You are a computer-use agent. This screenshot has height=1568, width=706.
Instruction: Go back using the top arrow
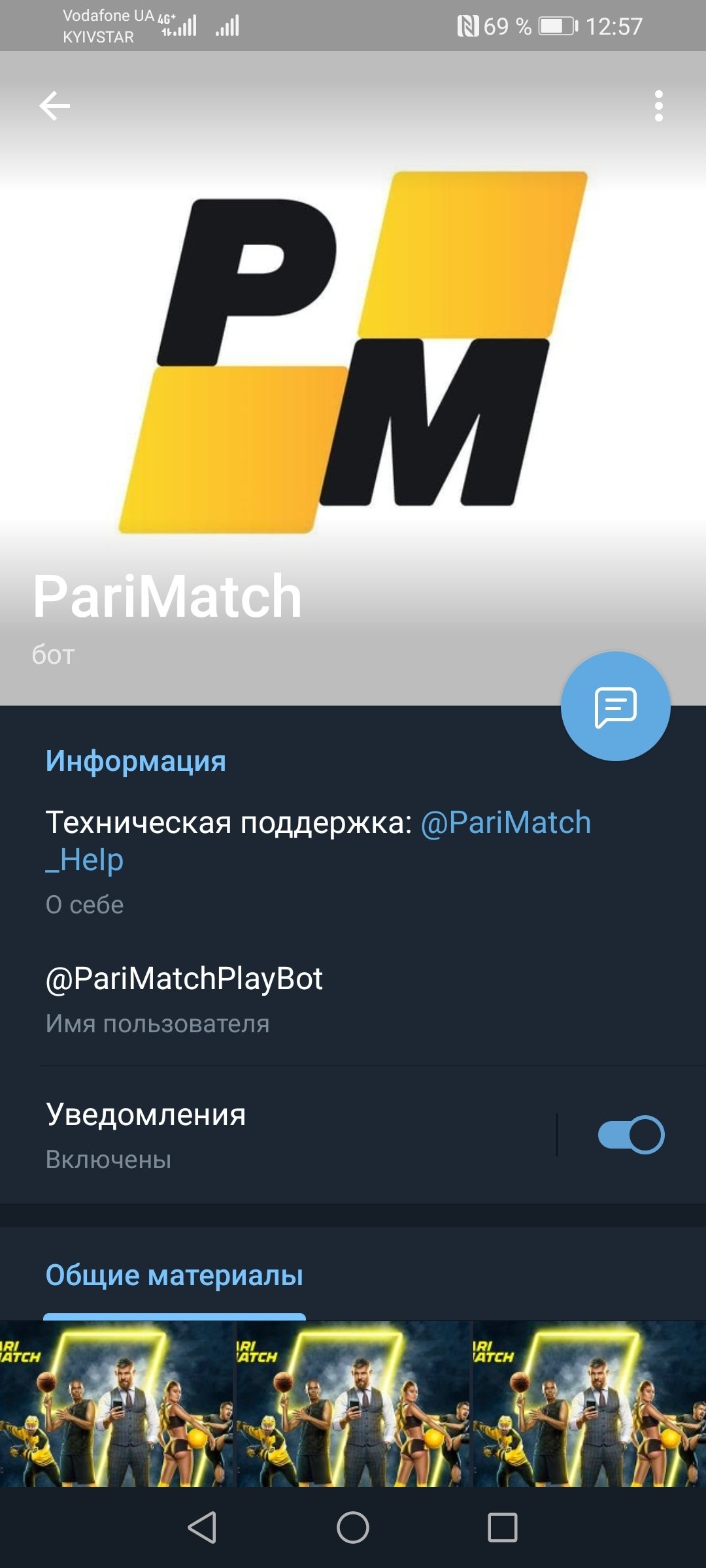point(55,106)
